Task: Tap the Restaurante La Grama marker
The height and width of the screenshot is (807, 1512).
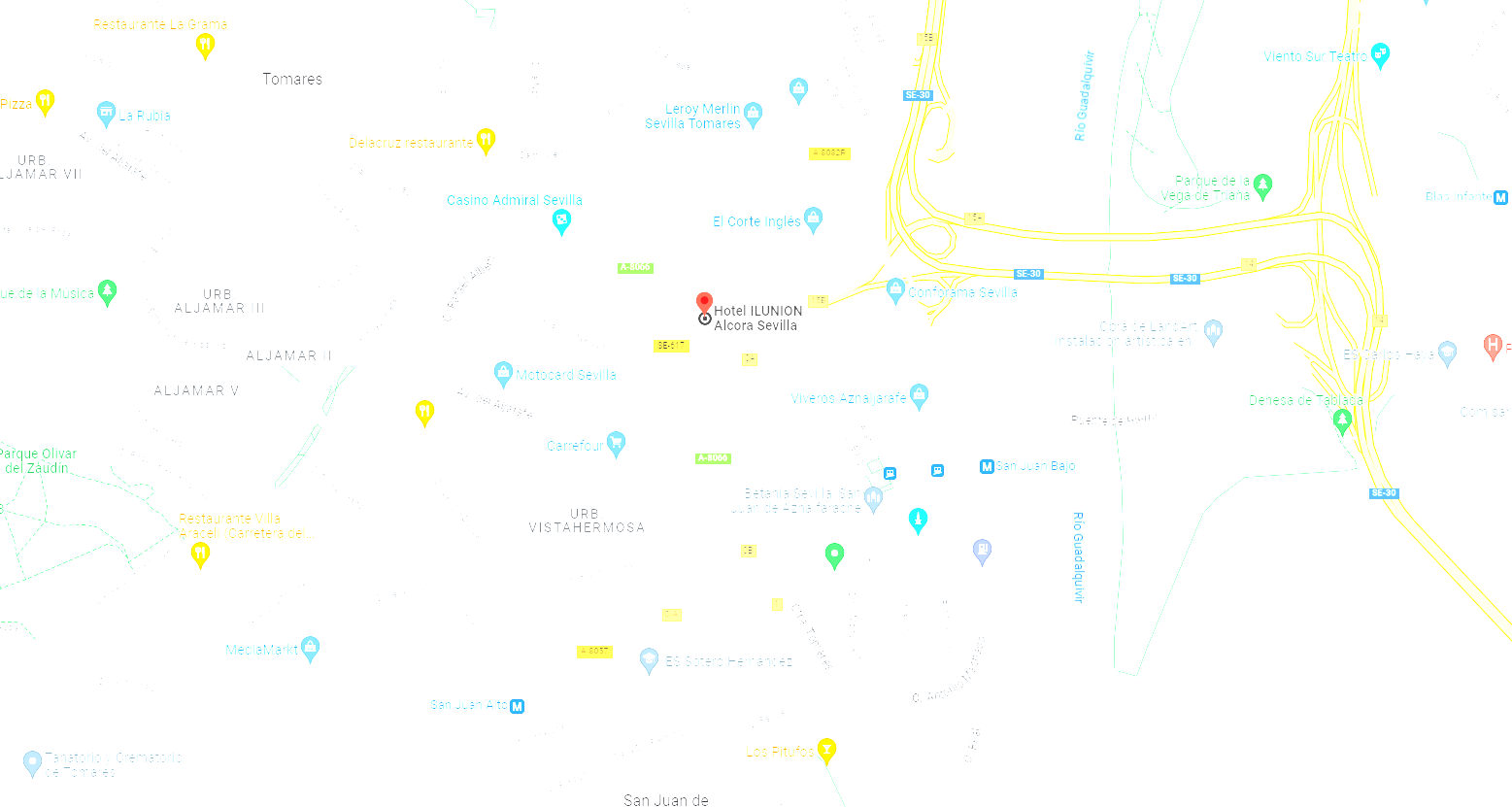Action: click(x=205, y=44)
